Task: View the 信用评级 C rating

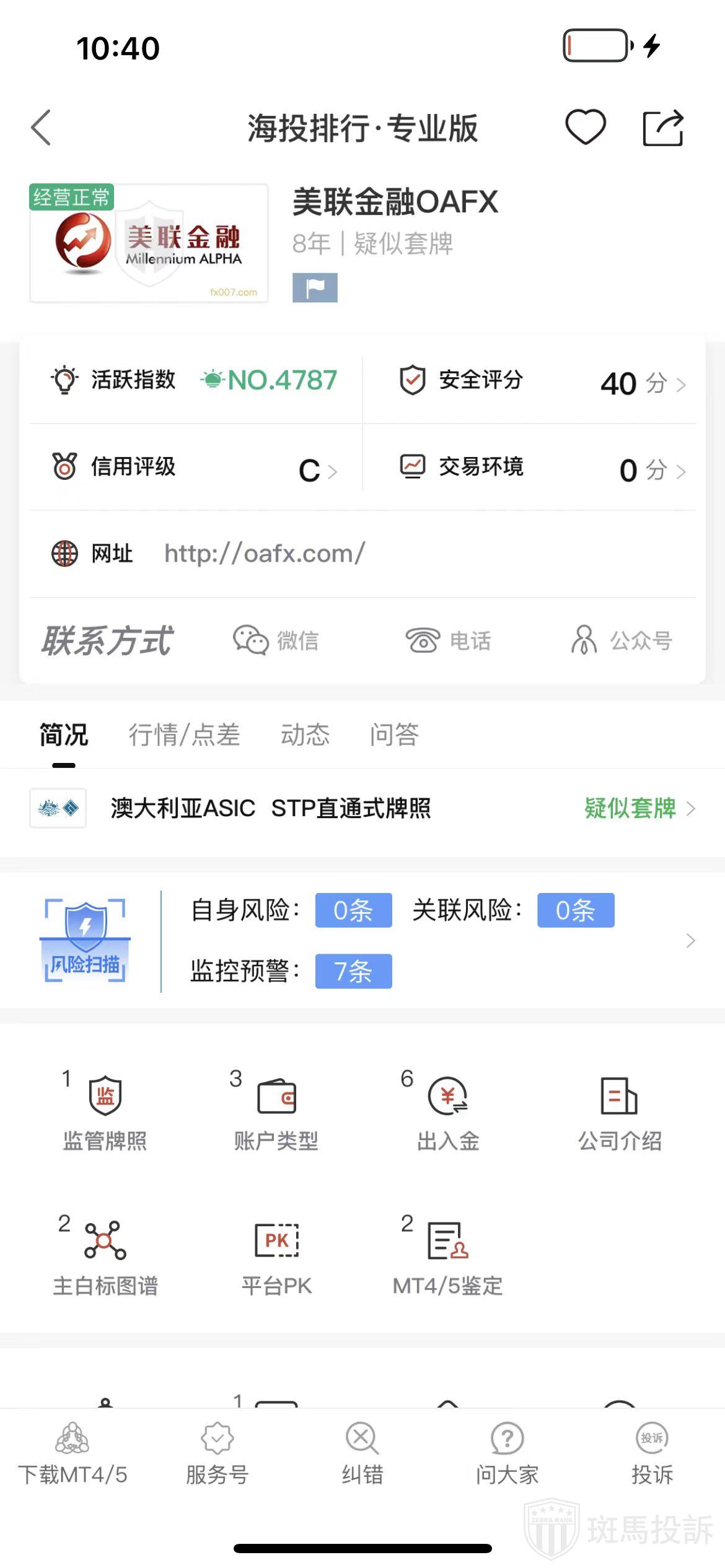Action: pyautogui.click(x=317, y=470)
